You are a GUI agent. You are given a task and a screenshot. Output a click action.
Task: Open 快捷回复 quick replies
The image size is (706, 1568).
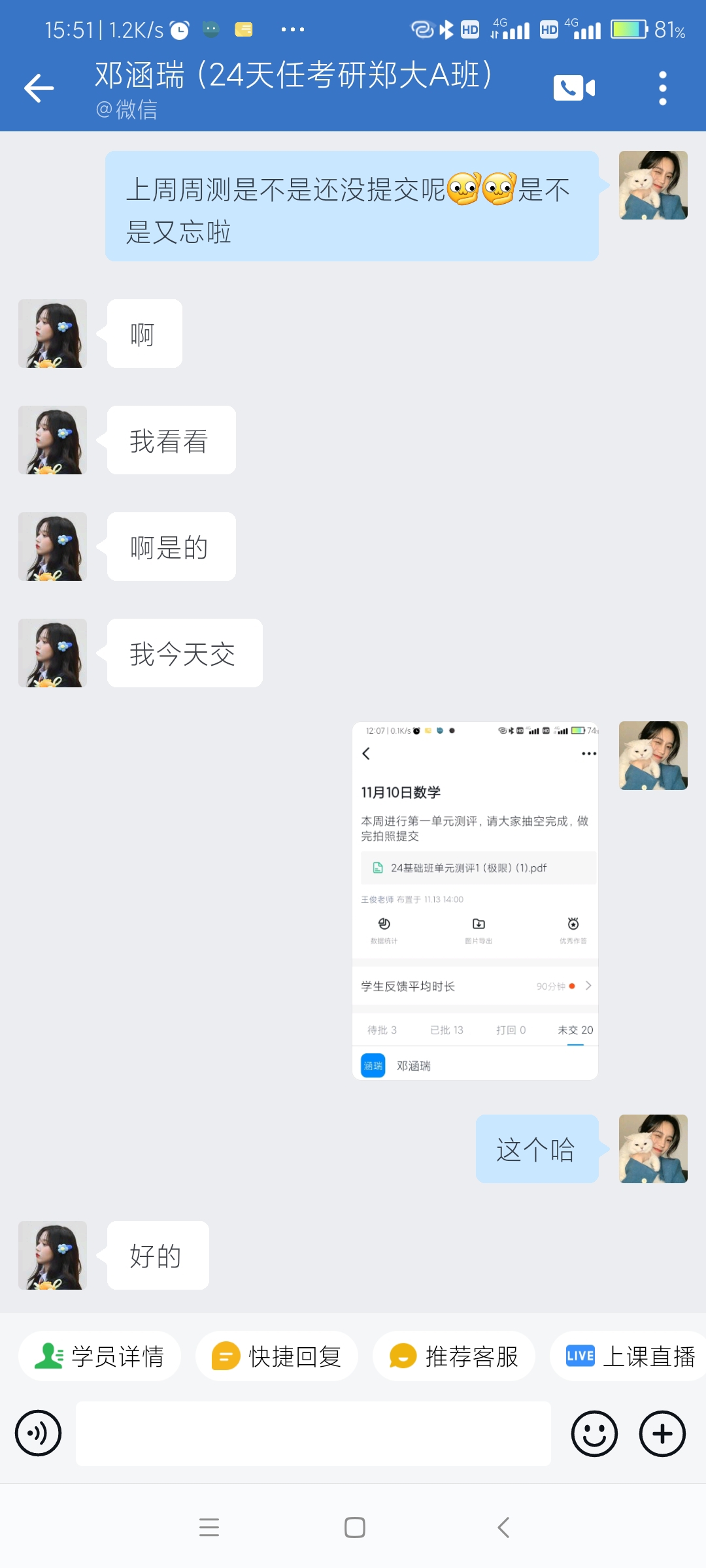(277, 1356)
